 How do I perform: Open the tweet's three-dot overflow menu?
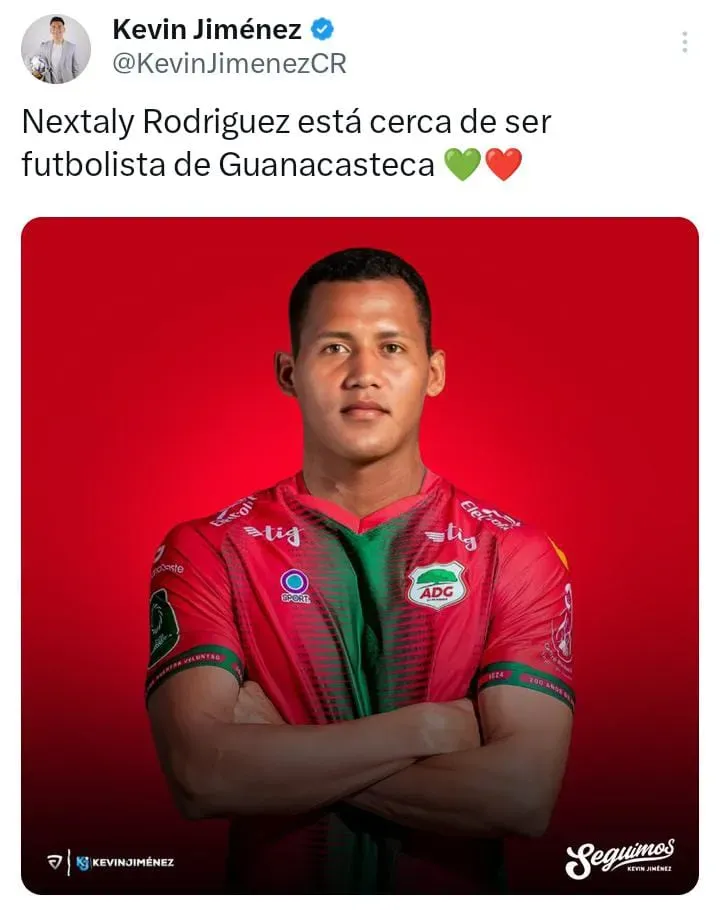[x=684, y=42]
